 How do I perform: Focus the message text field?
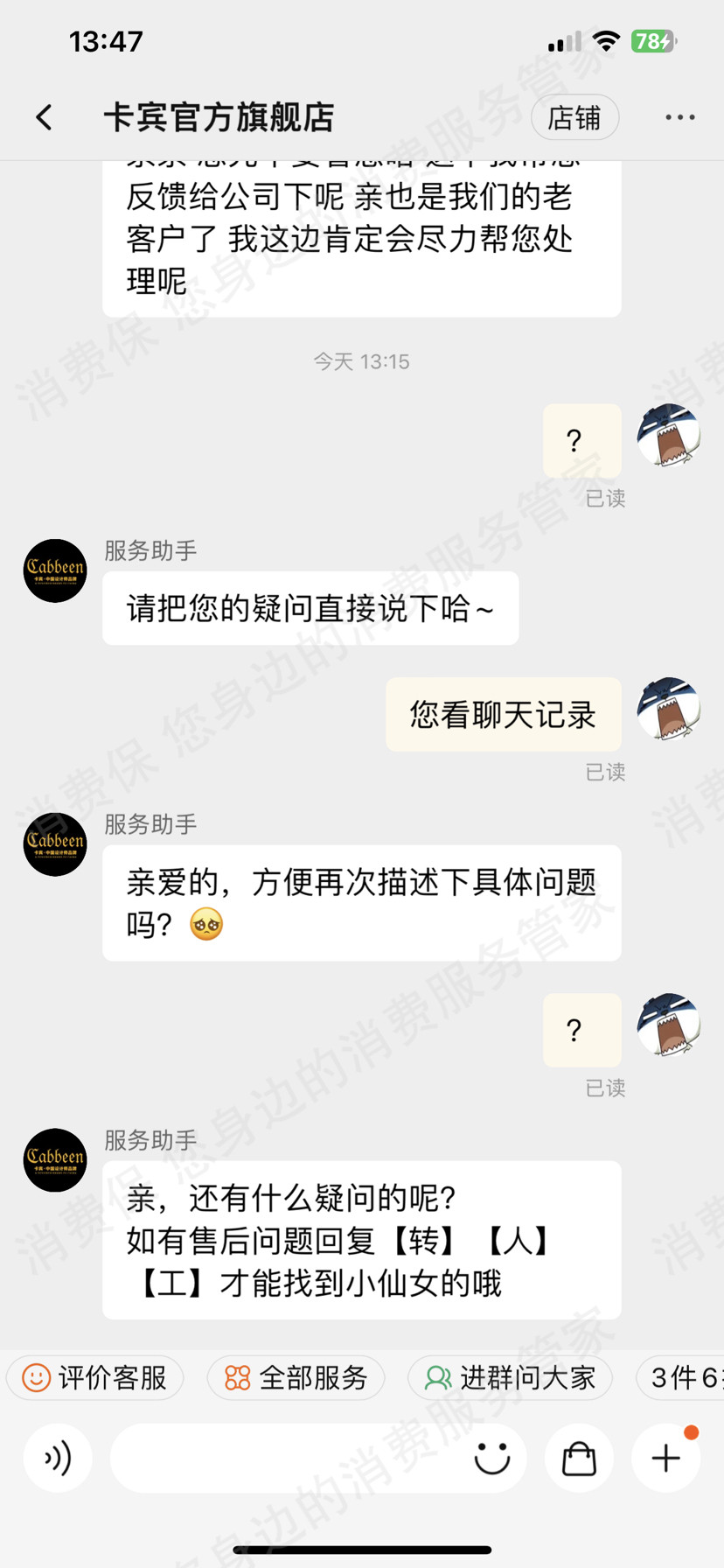pos(289,1458)
